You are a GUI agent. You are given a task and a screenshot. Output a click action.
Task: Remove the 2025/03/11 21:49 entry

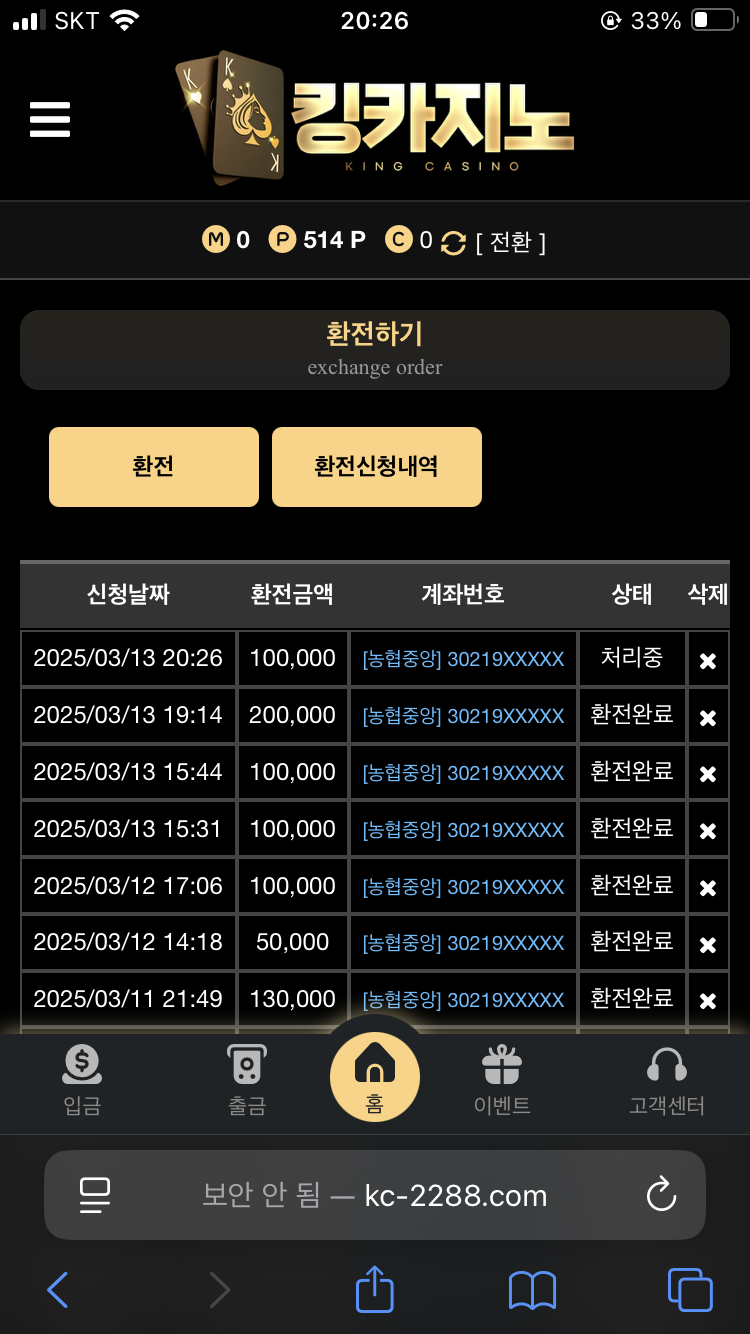pos(708,1001)
